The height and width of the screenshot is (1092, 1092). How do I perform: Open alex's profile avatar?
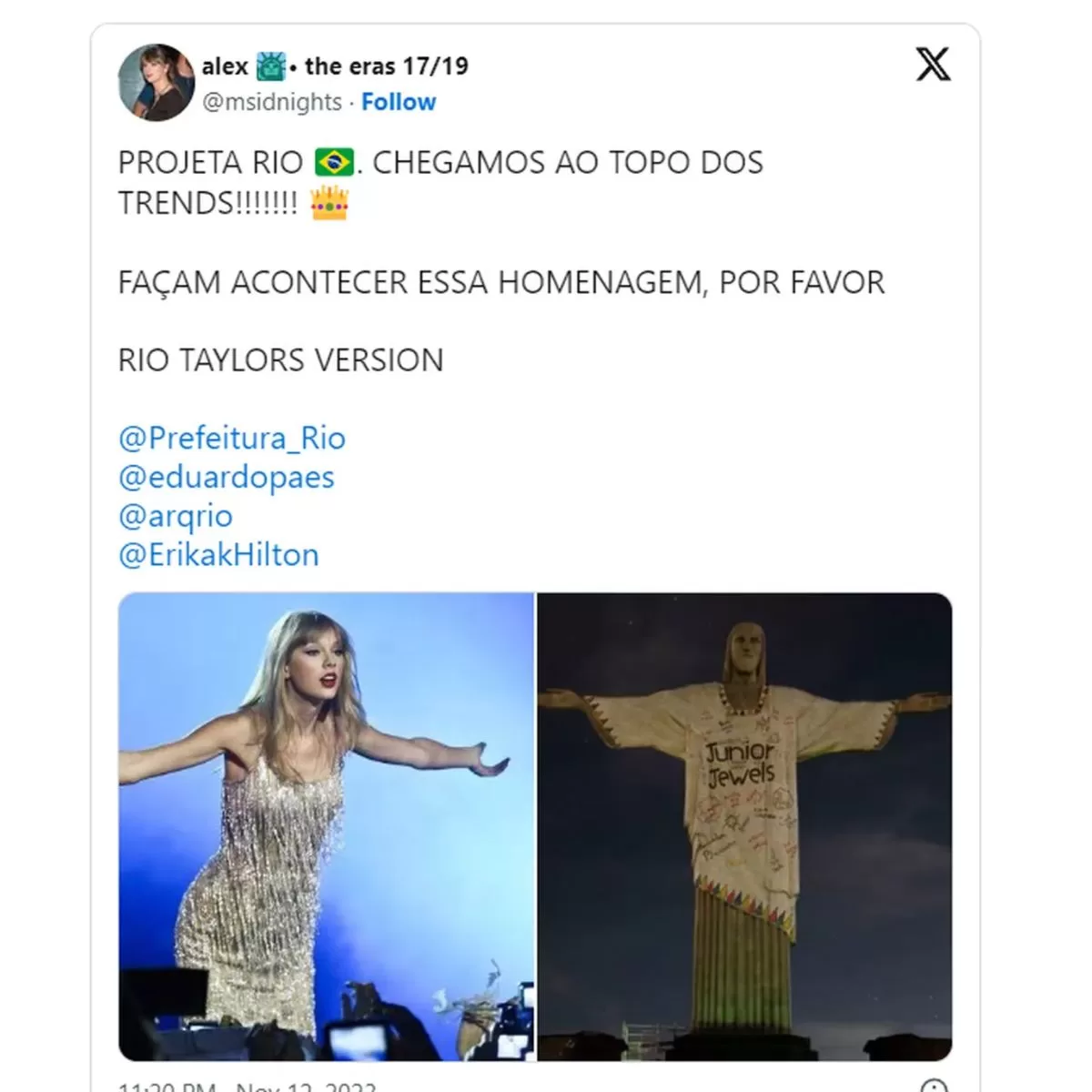[157, 83]
